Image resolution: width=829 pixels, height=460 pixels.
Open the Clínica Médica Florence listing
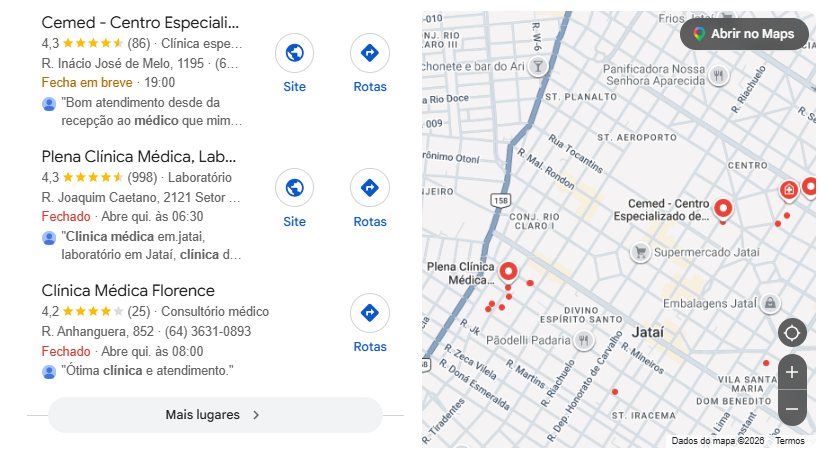(x=128, y=290)
